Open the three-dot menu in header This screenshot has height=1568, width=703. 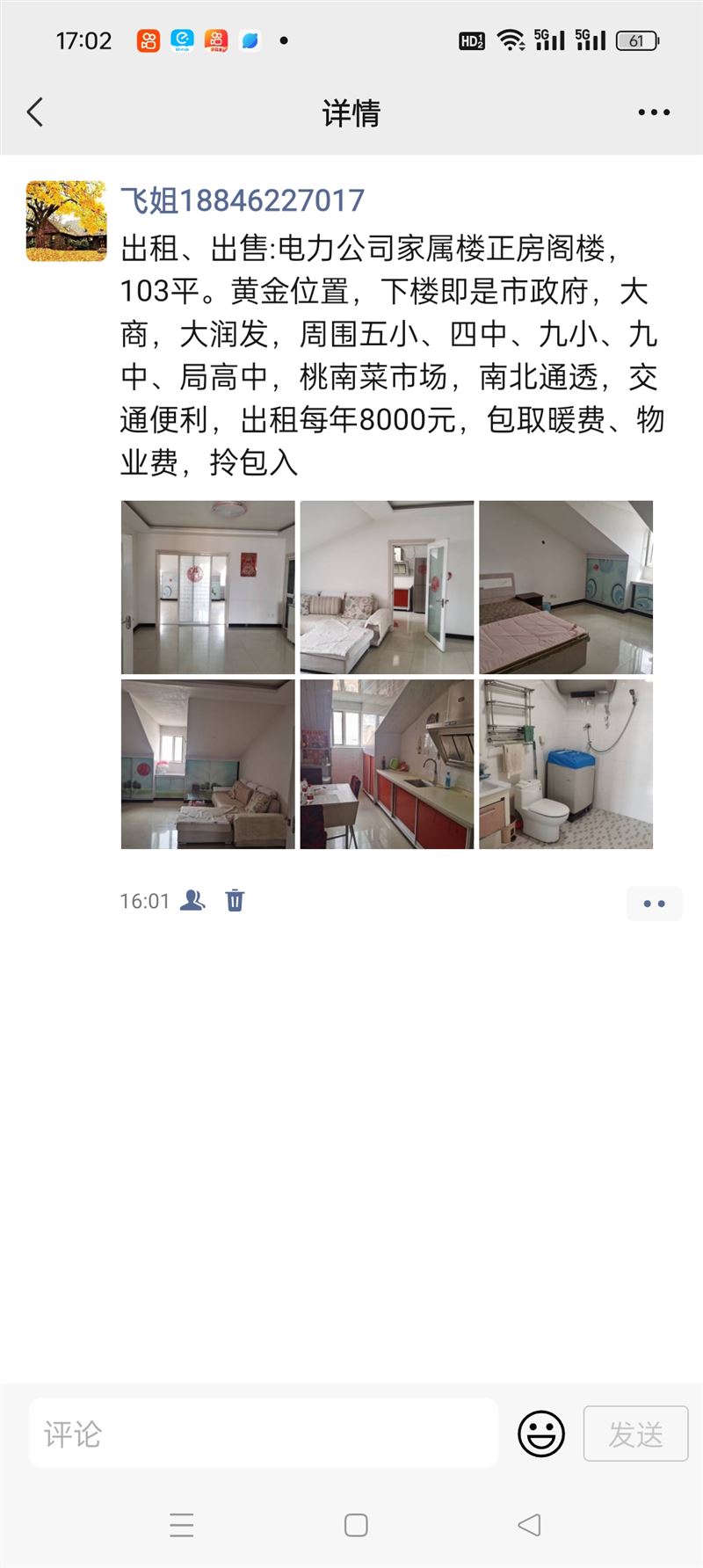tap(654, 113)
